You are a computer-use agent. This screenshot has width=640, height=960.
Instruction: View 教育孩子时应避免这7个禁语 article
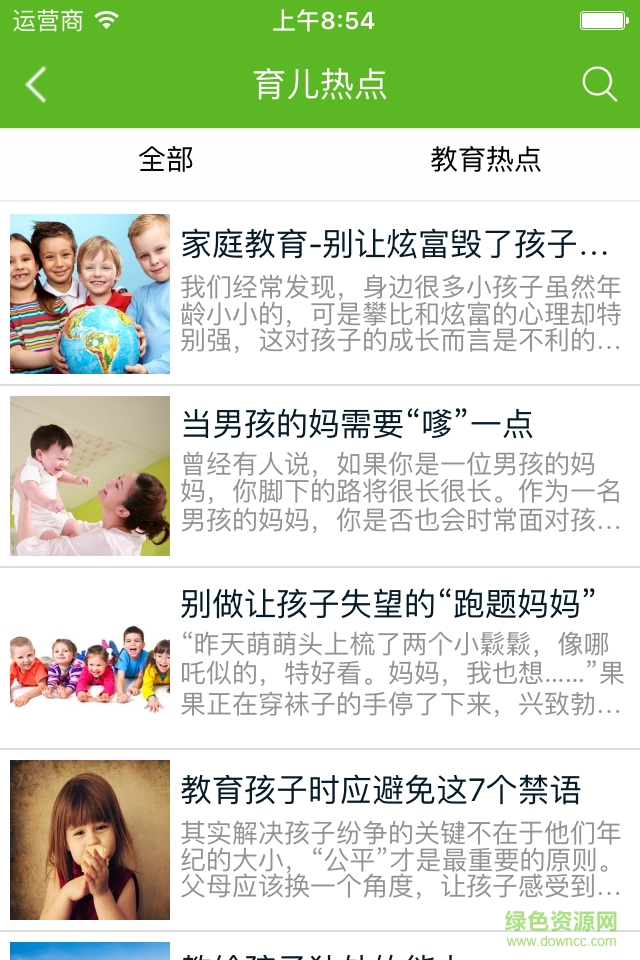(380, 791)
